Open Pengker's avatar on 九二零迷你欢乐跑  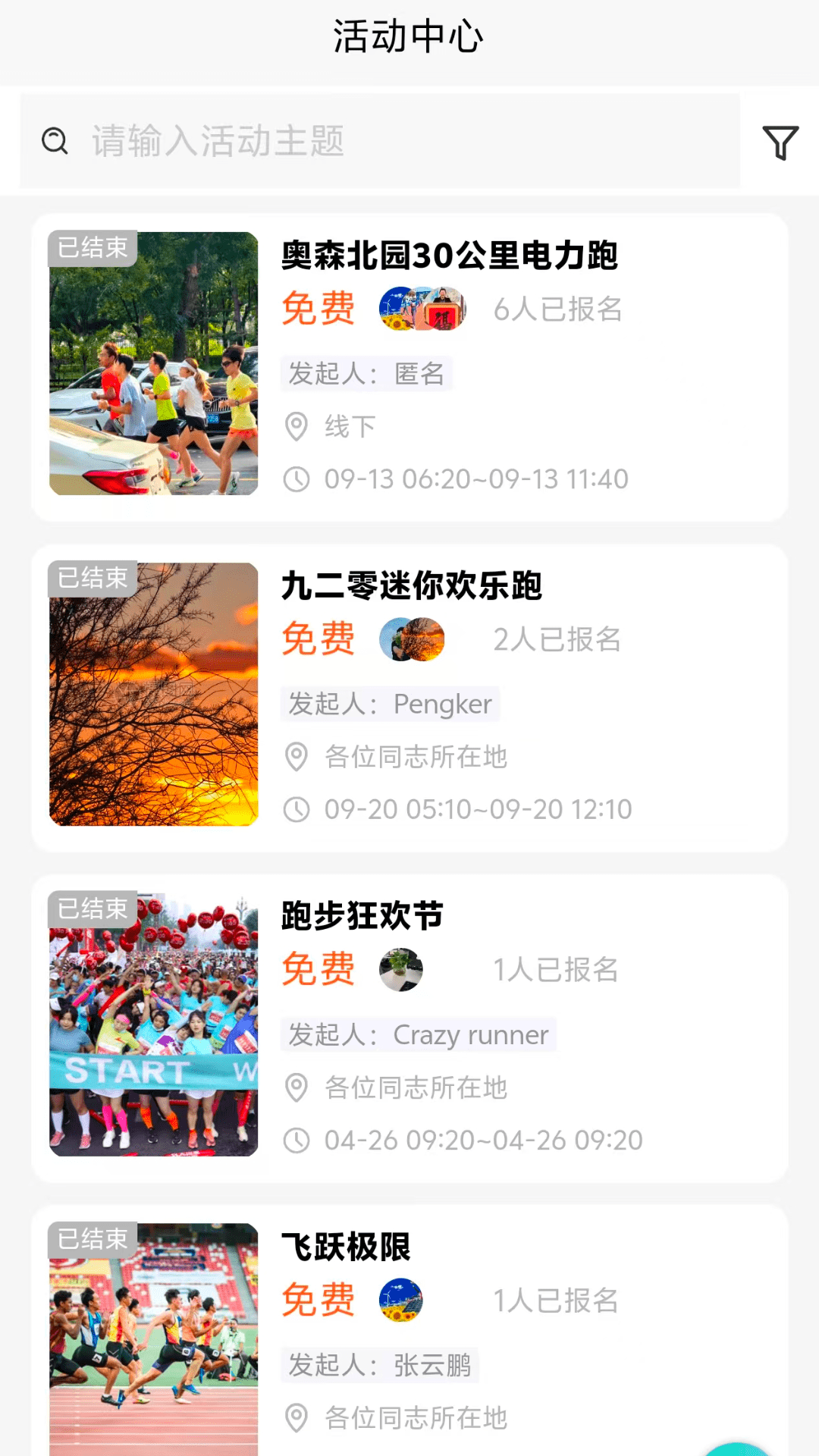coord(412,639)
